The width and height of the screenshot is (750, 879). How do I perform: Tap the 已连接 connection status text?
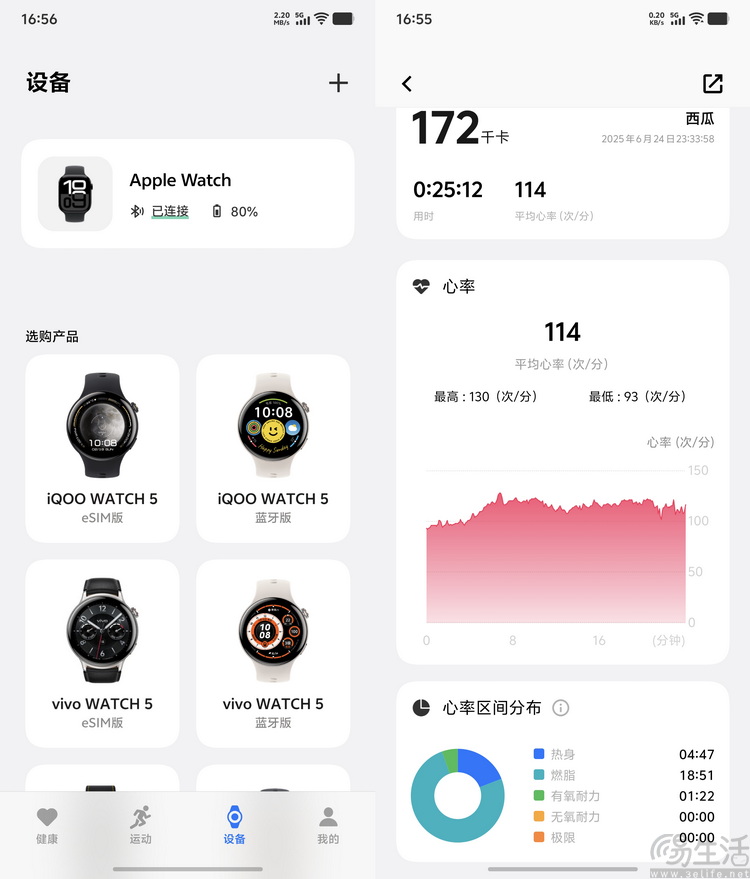(172, 211)
